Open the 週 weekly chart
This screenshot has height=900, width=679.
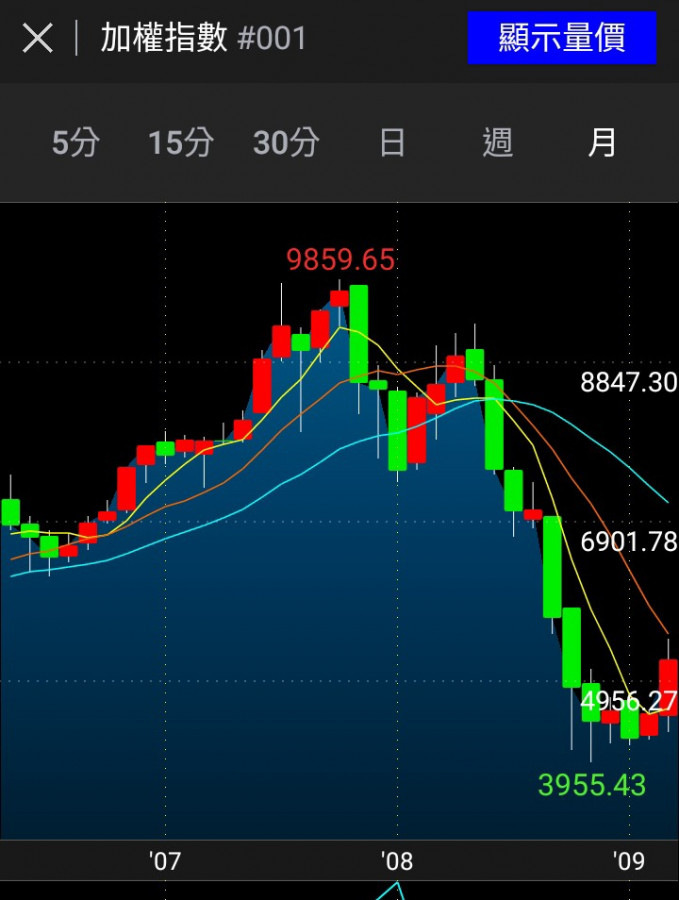click(497, 143)
